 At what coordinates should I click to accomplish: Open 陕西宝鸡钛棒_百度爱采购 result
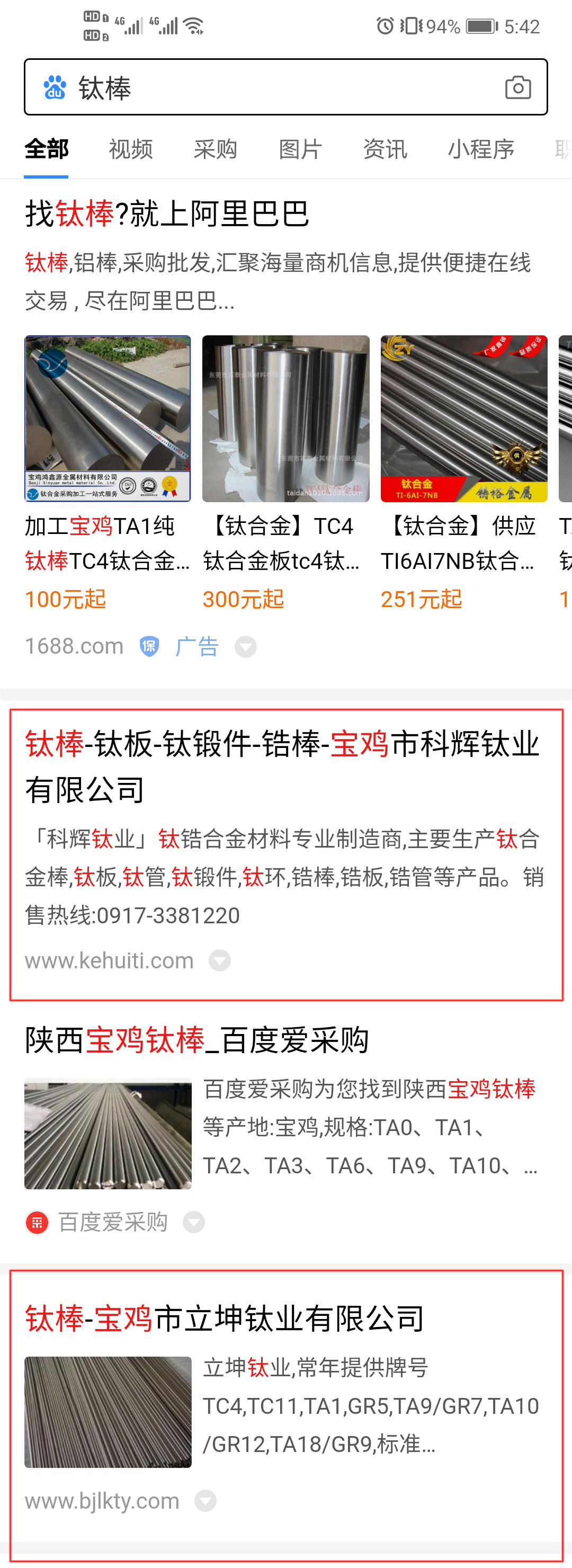coord(196,1040)
